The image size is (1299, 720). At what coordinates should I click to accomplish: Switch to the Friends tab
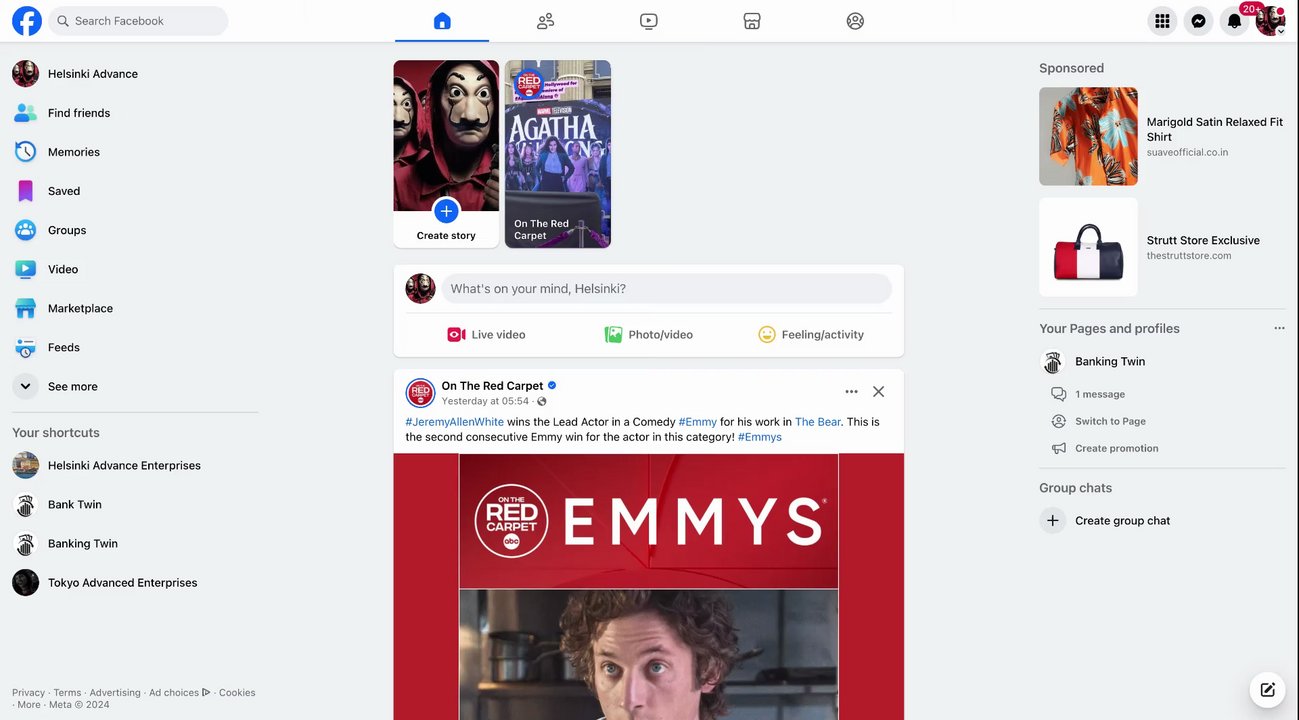click(545, 21)
